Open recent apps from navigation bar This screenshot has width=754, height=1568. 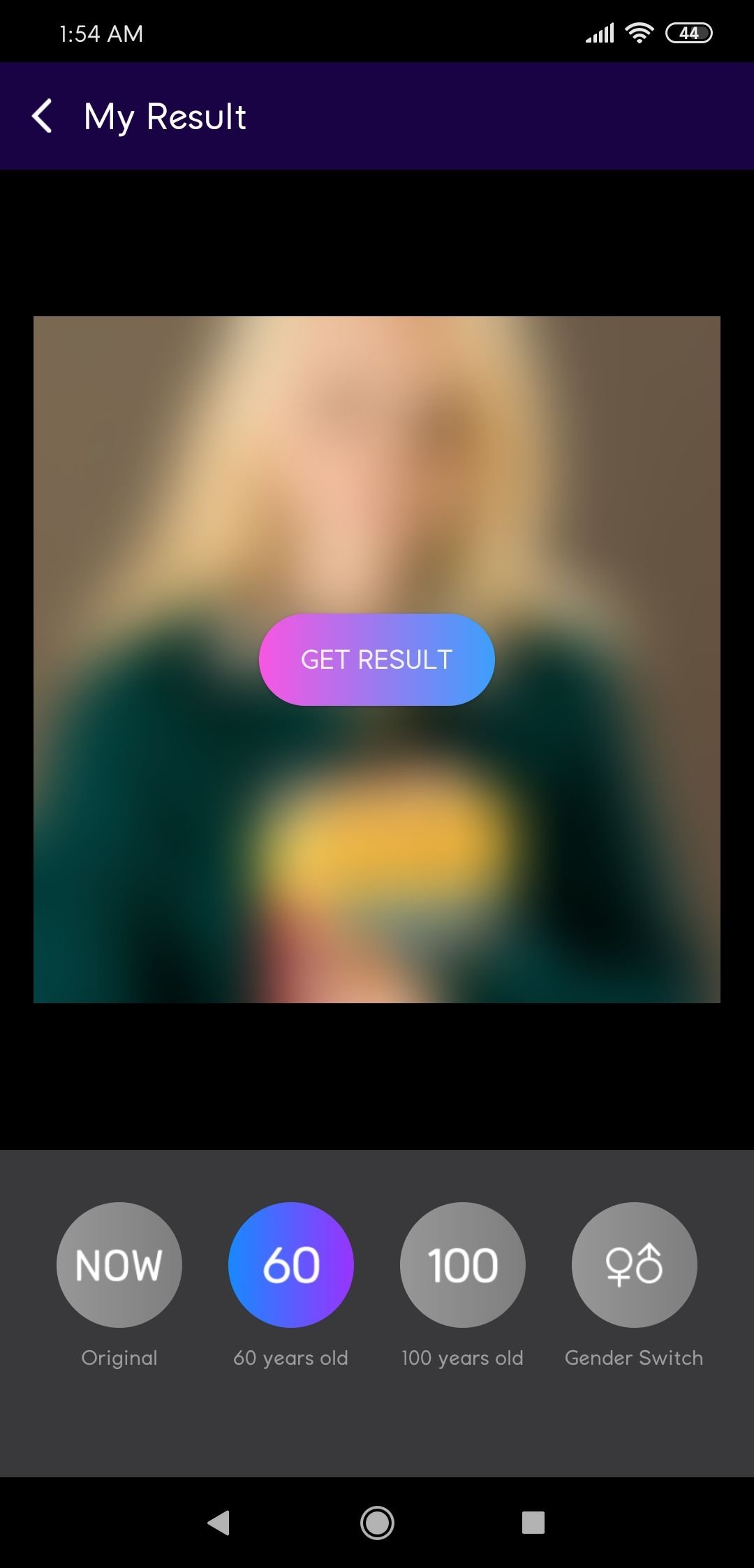pyautogui.click(x=533, y=1523)
